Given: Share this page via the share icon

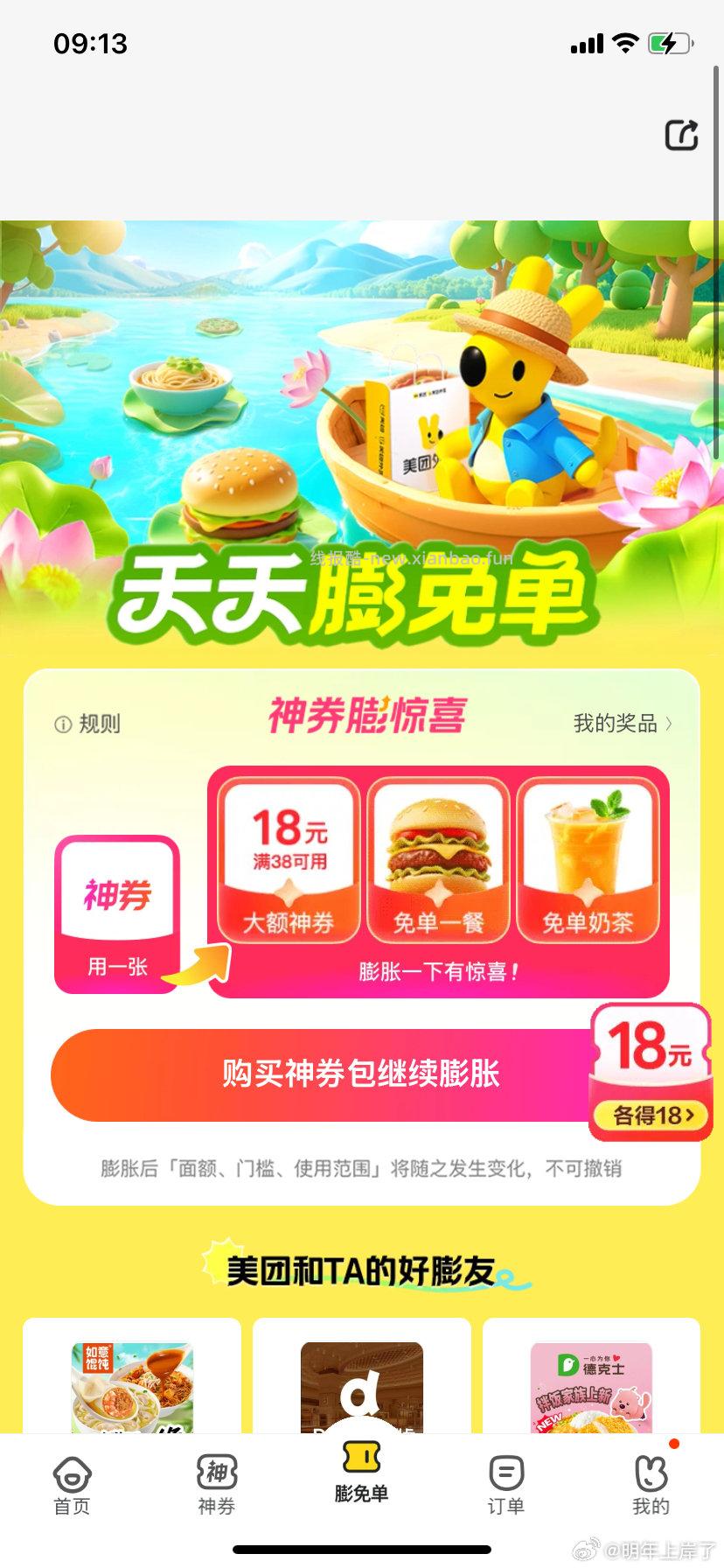Looking at the screenshot, I should tap(681, 136).
